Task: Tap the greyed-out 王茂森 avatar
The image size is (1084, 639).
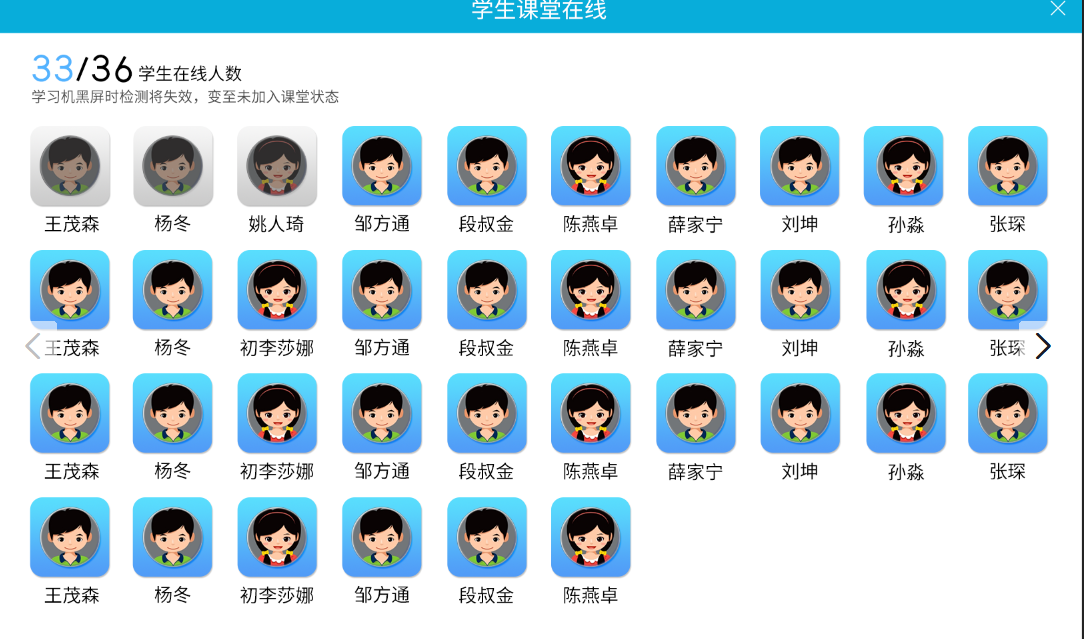Action: [x=70, y=166]
